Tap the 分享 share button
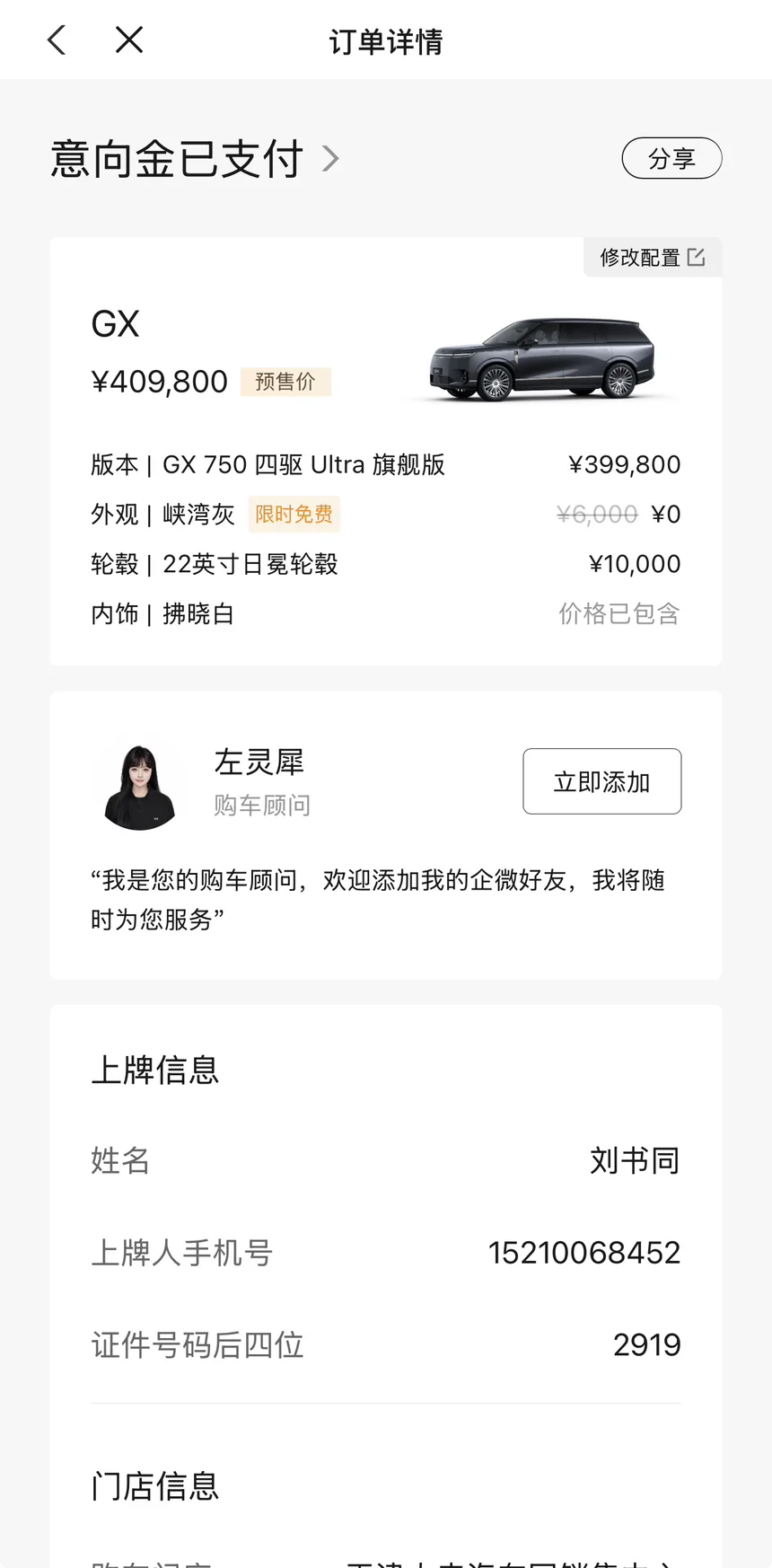 (671, 158)
